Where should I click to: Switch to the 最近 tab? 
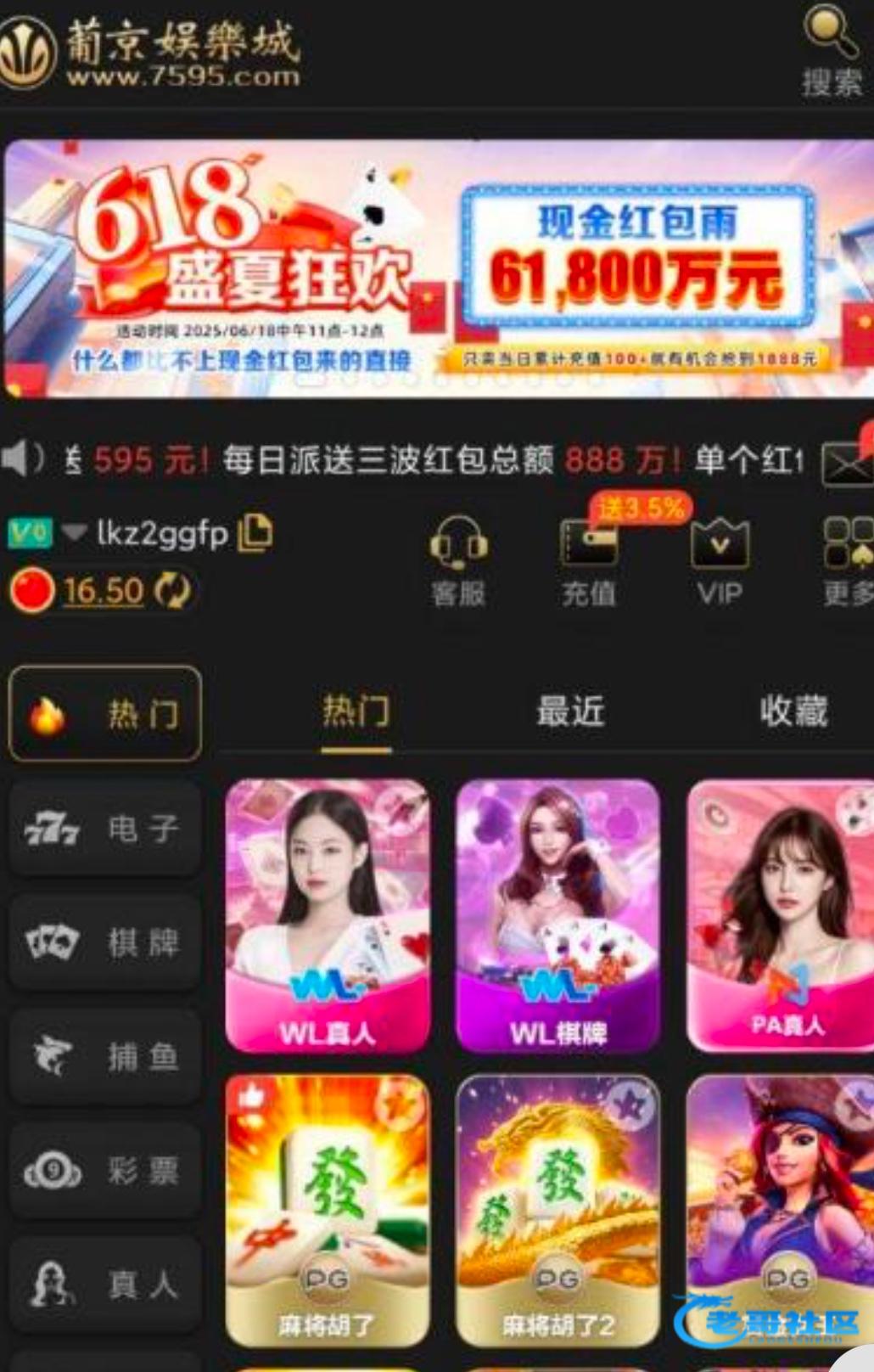570,711
